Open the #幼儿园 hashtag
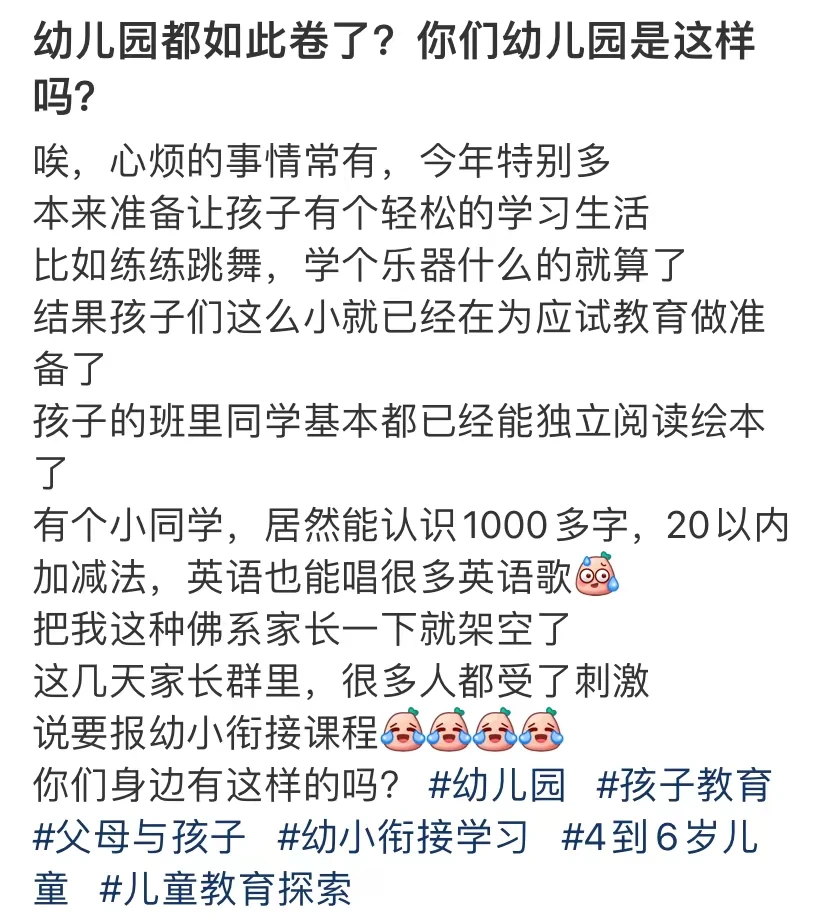The width and height of the screenshot is (828, 924). pyautogui.click(x=496, y=785)
